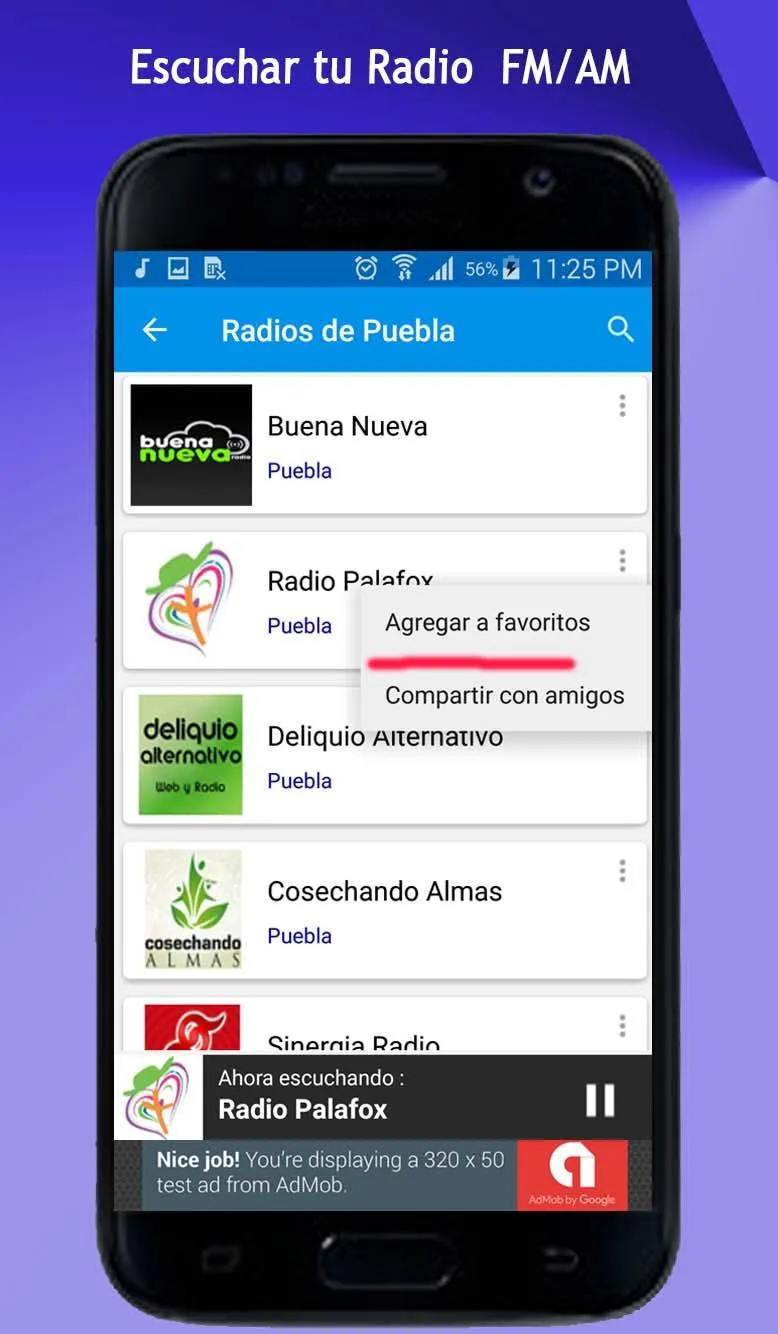
Task: Pause Radio Palafox playback
Action: click(598, 1099)
